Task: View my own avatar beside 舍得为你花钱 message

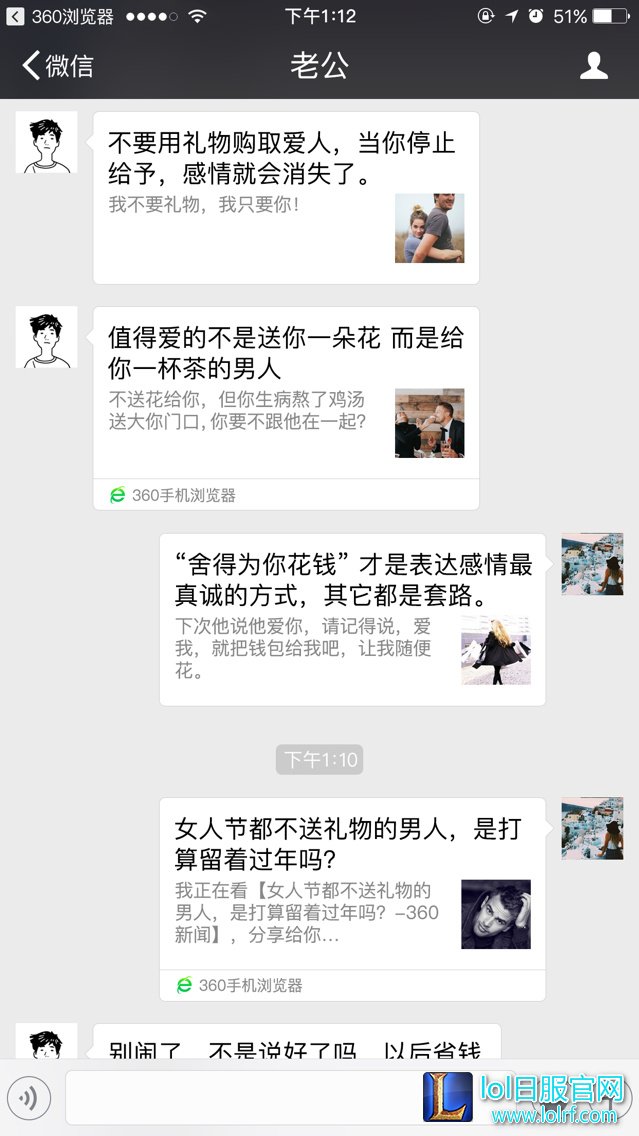Action: click(x=592, y=564)
